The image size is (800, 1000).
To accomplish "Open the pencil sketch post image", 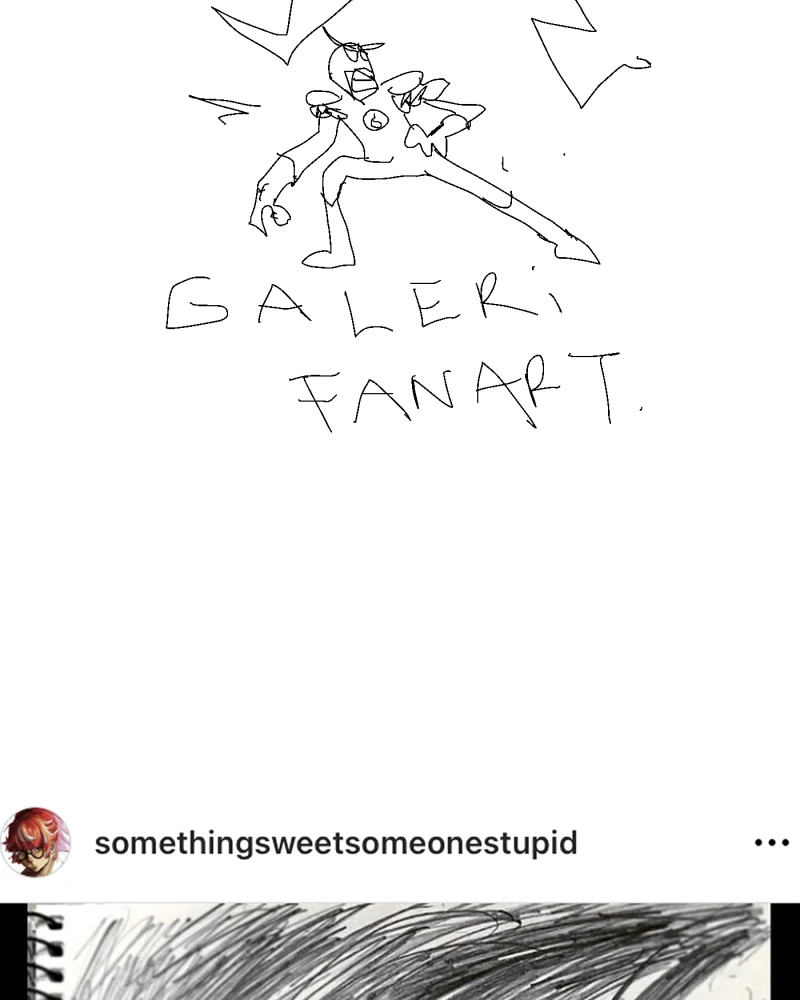I will [x=400, y=952].
